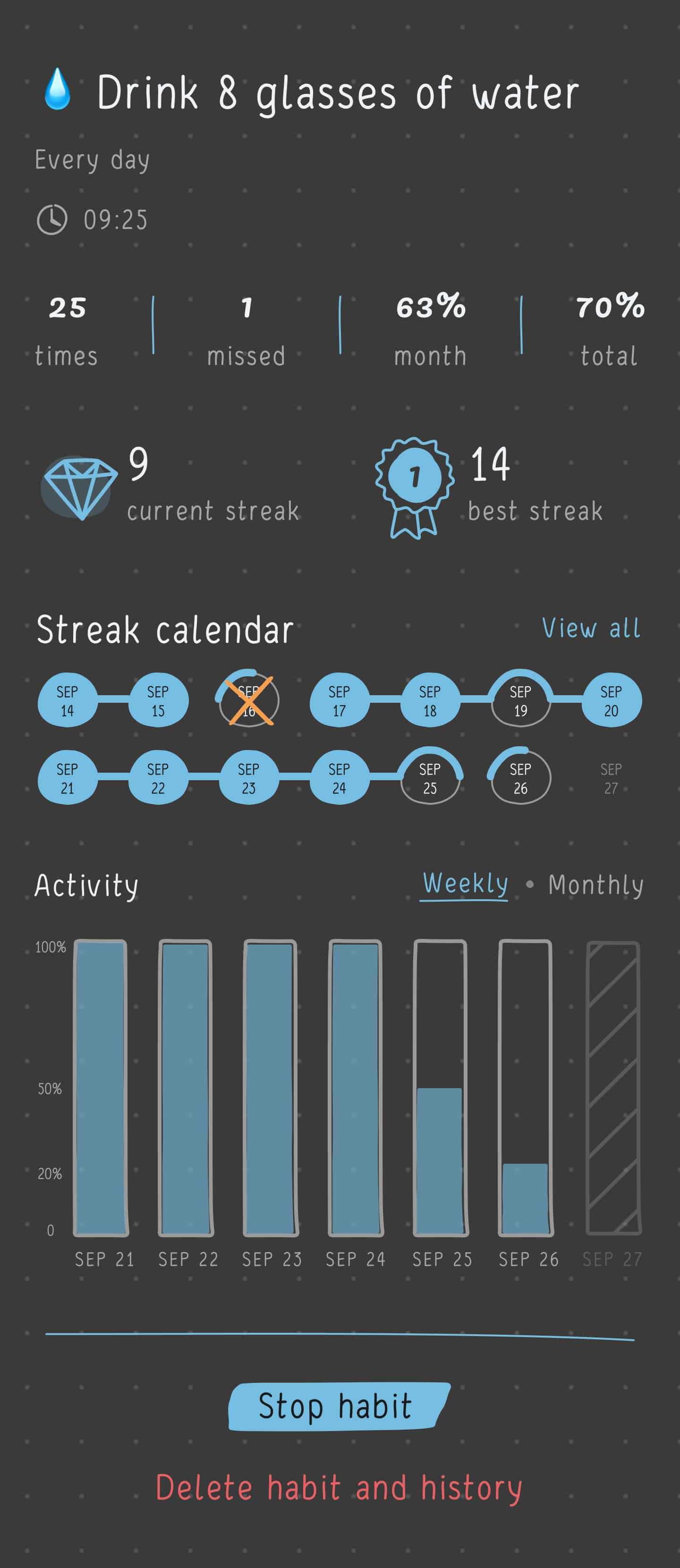
Task: Select the SEP 14 streak circle
Action: [x=67, y=700]
